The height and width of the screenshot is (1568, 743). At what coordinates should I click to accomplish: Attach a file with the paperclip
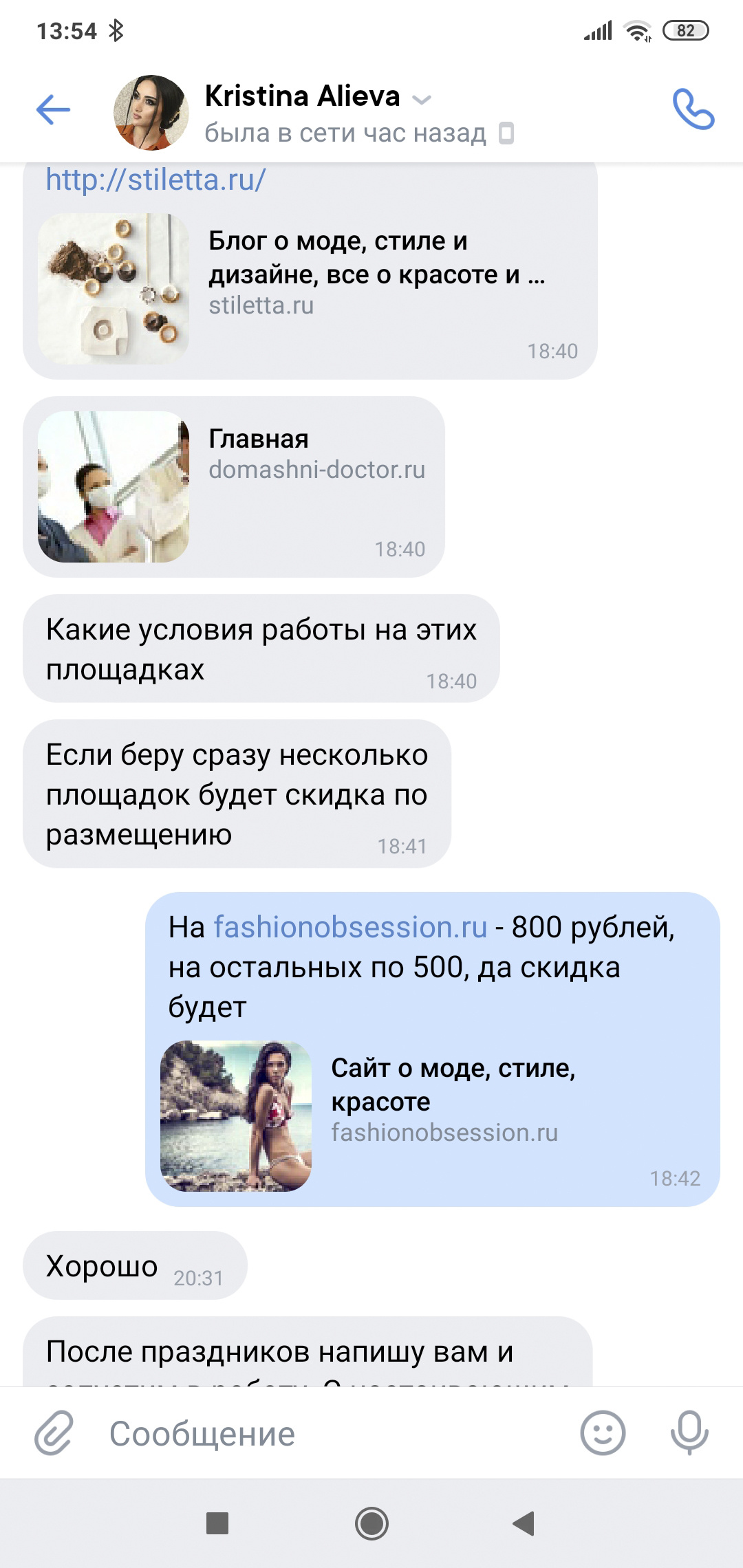coord(54,1434)
